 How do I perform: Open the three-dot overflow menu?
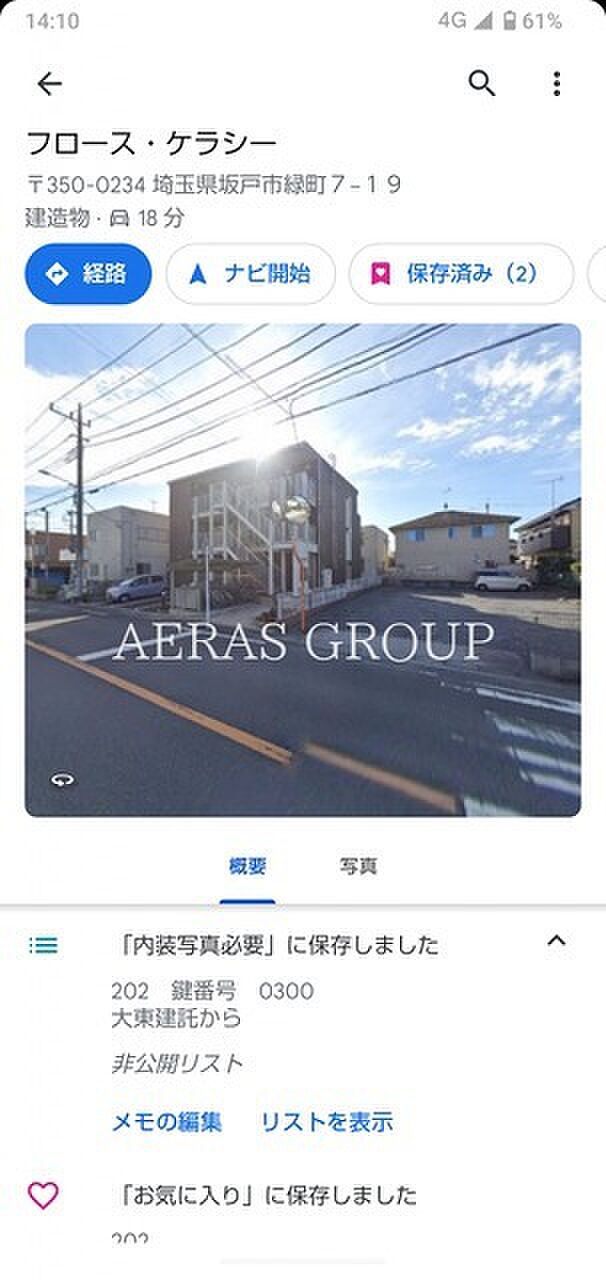point(557,84)
